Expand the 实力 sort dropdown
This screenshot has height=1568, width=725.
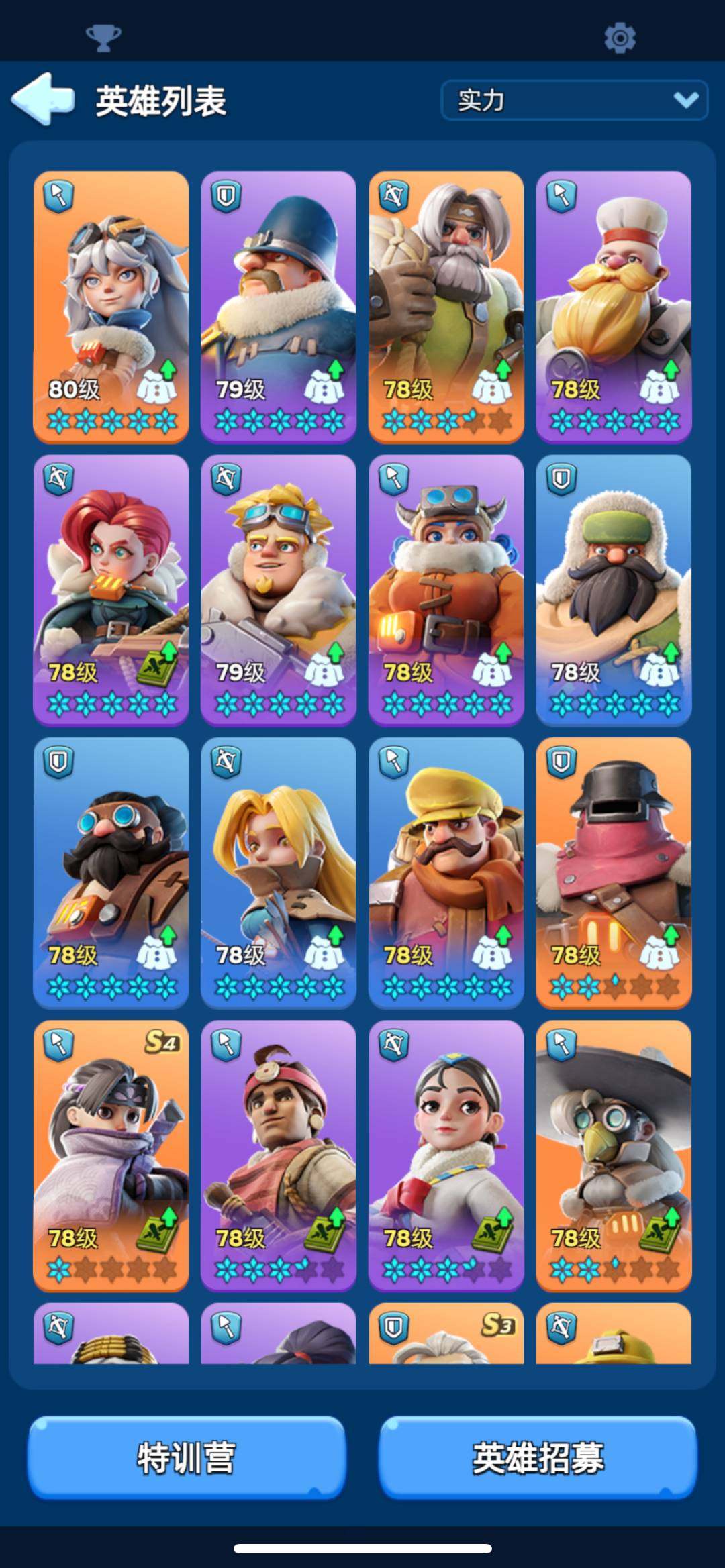[x=574, y=101]
